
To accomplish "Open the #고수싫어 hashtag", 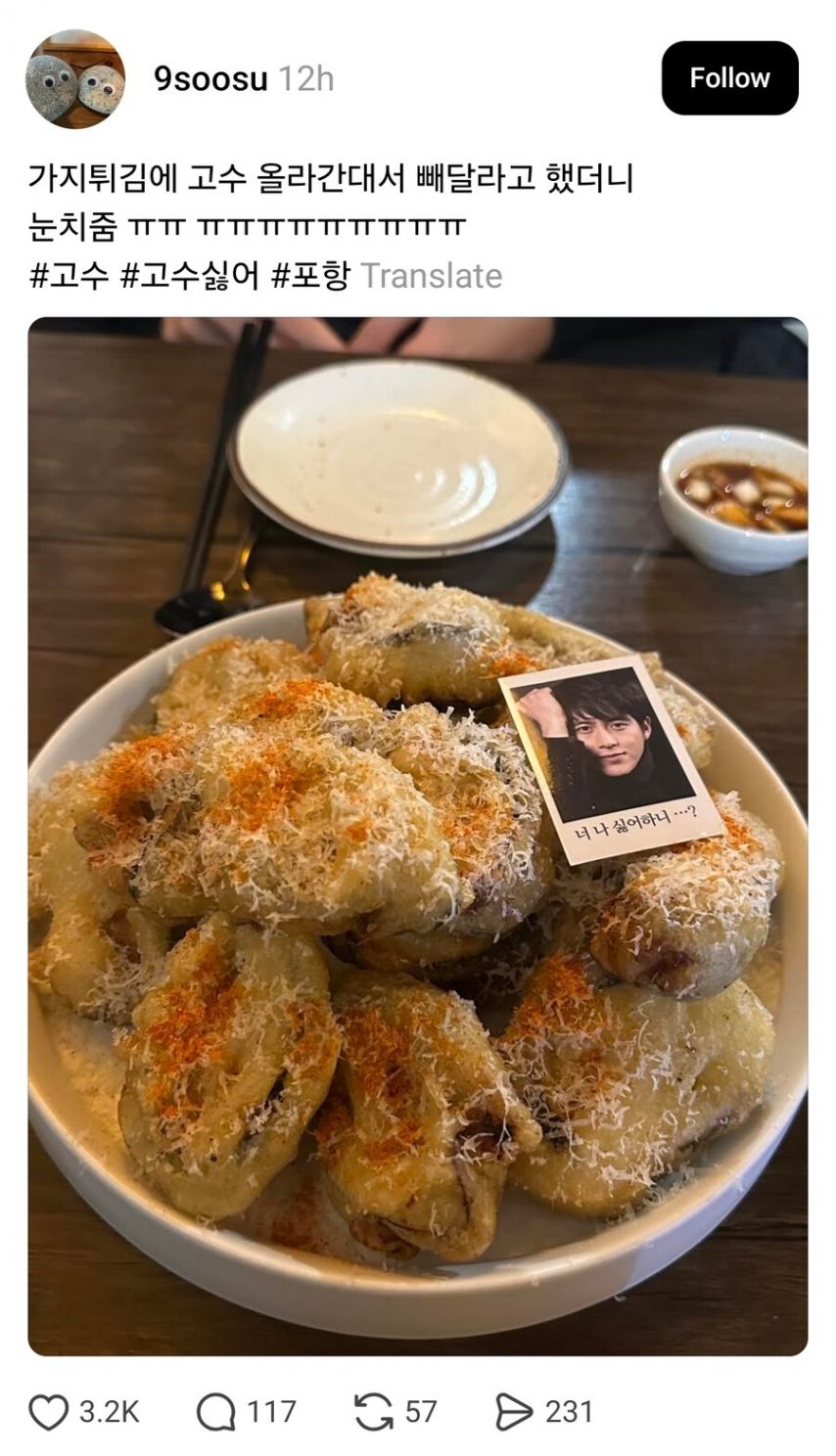I will click(x=190, y=276).
